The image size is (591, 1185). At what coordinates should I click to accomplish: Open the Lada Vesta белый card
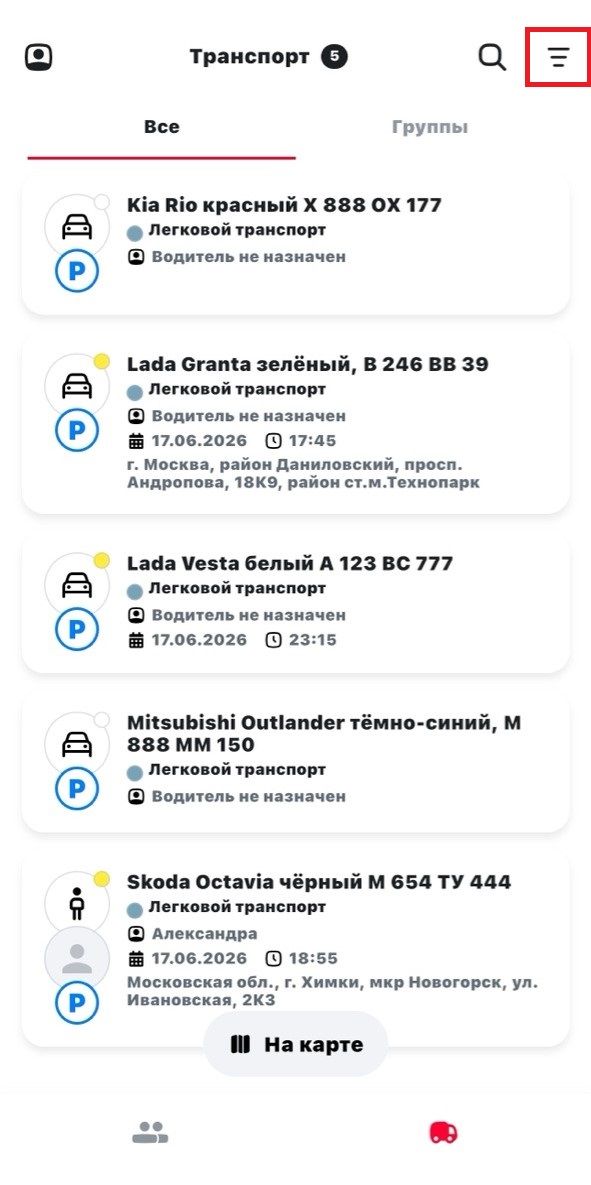click(x=296, y=602)
